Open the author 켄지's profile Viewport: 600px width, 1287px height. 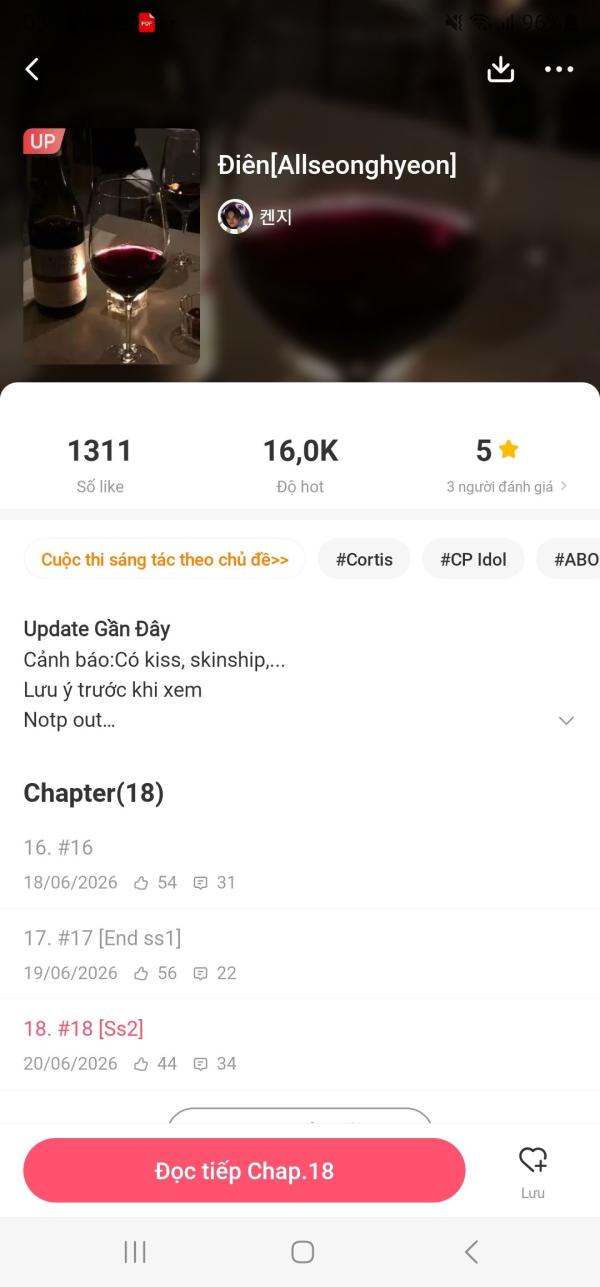[255, 216]
